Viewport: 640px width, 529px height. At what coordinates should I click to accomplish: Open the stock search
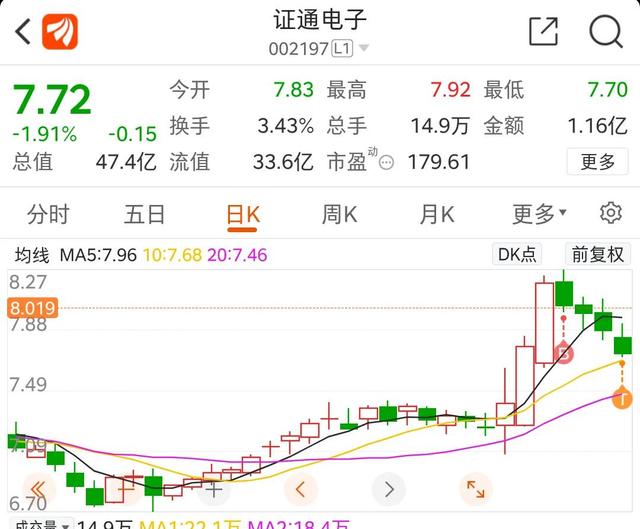pos(605,32)
